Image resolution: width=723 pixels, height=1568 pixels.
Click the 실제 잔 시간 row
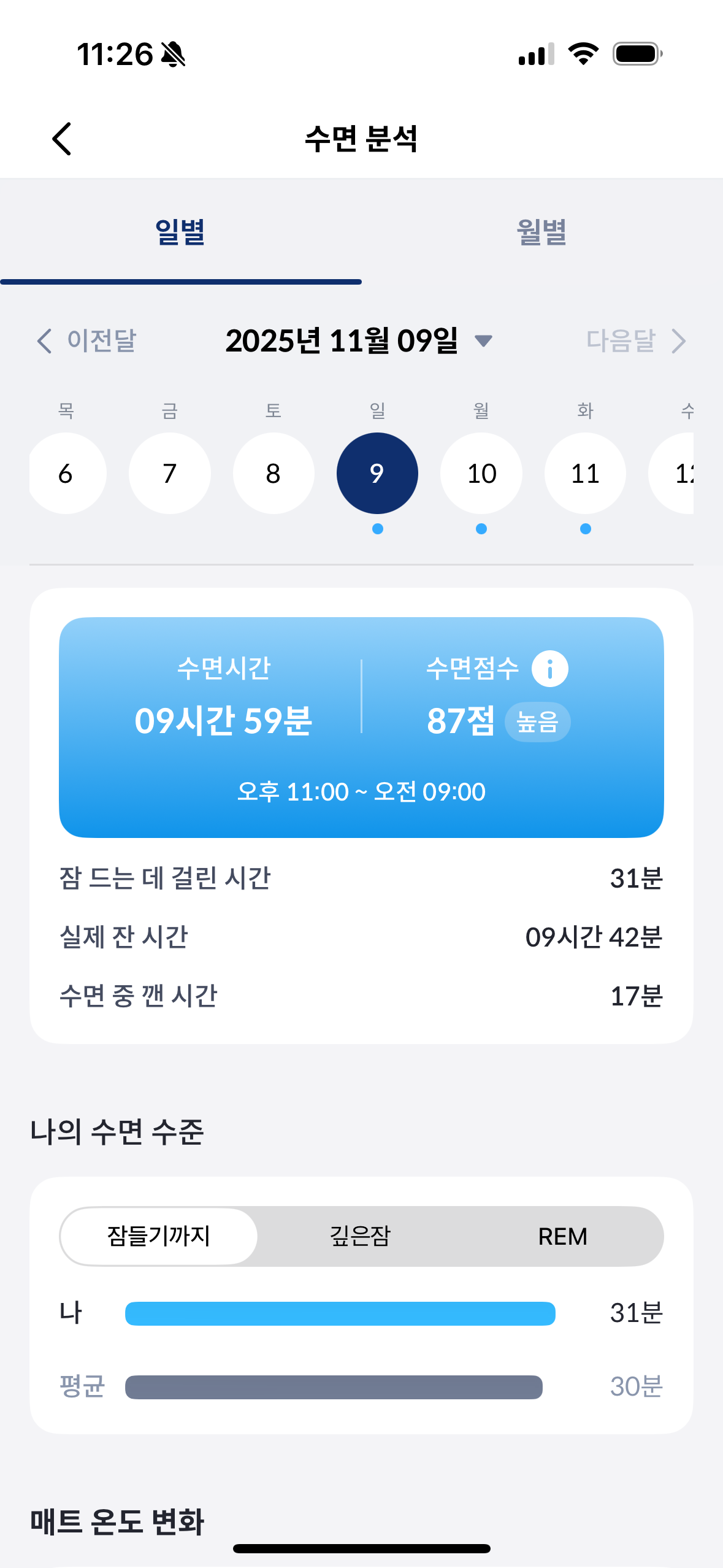point(361,936)
